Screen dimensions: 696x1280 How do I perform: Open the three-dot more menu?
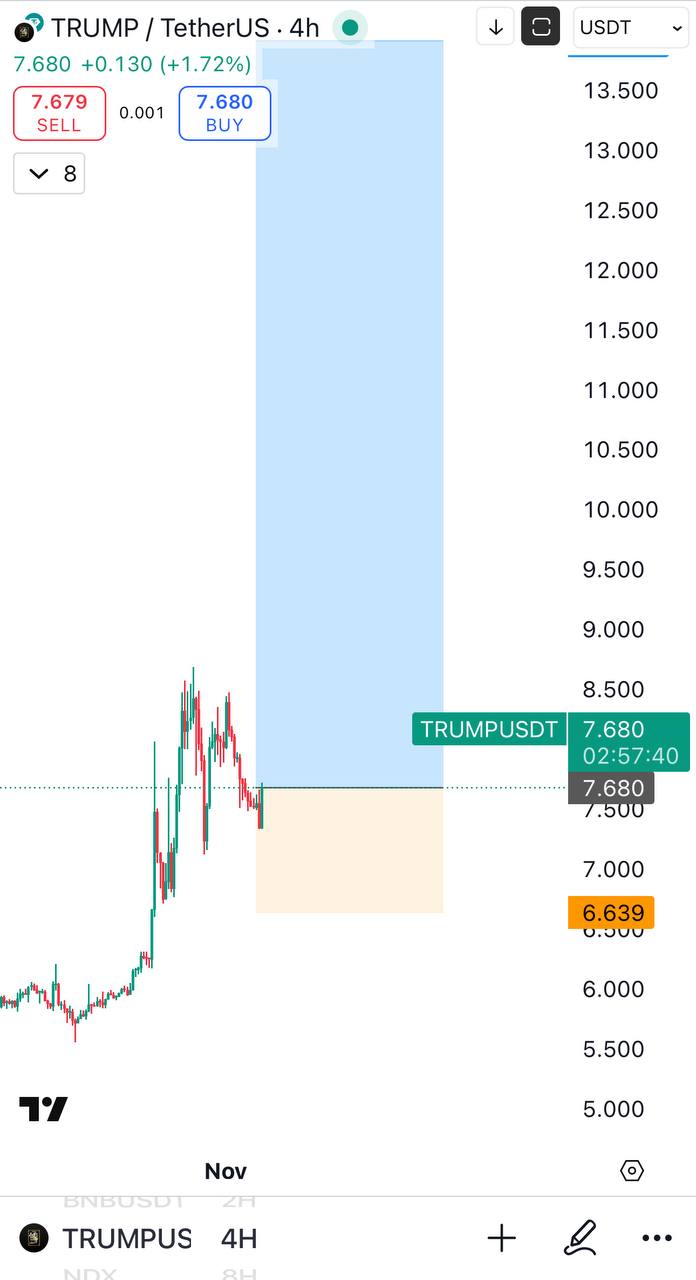click(657, 1239)
